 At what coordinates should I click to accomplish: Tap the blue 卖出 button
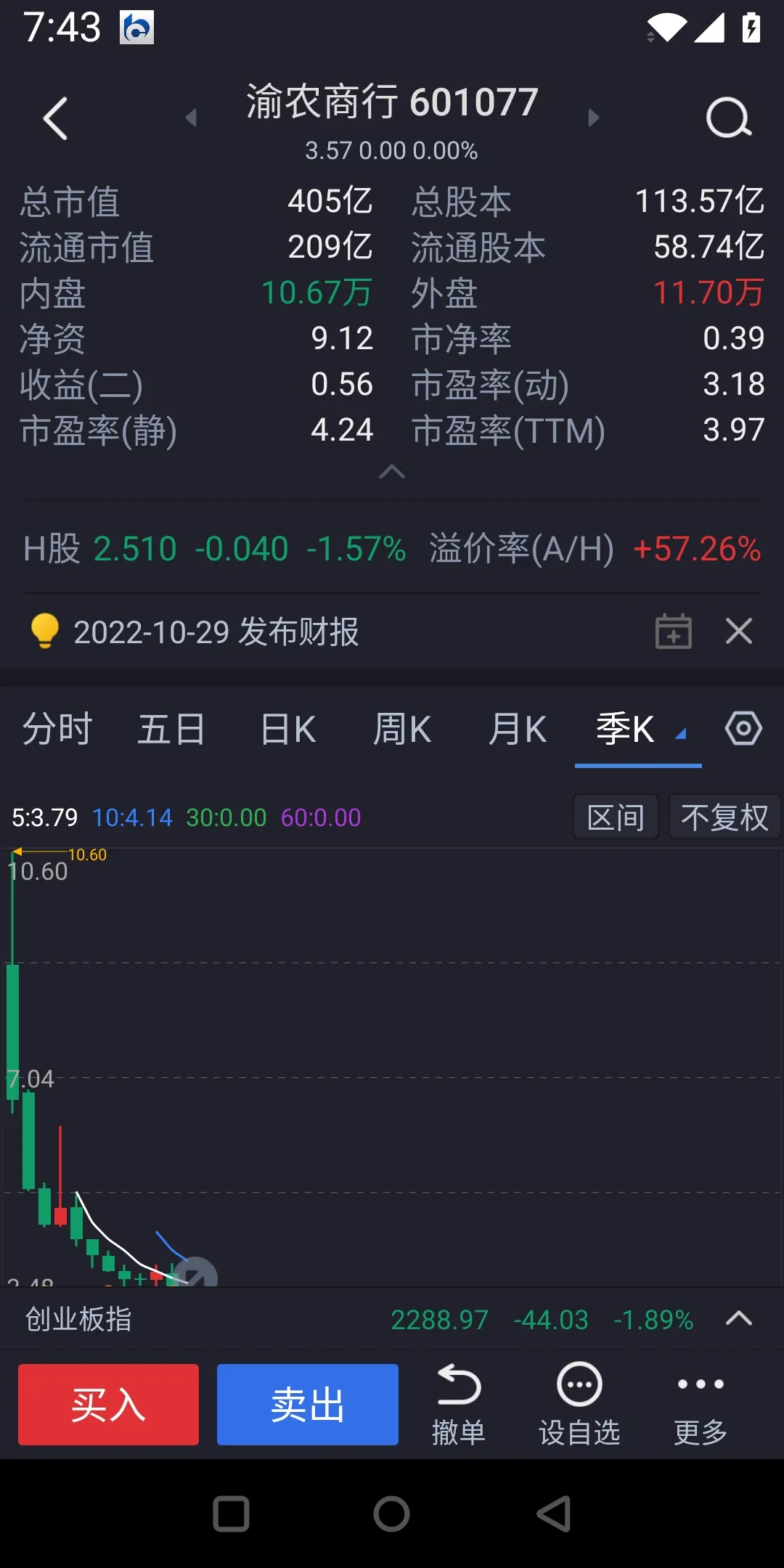click(x=307, y=1405)
